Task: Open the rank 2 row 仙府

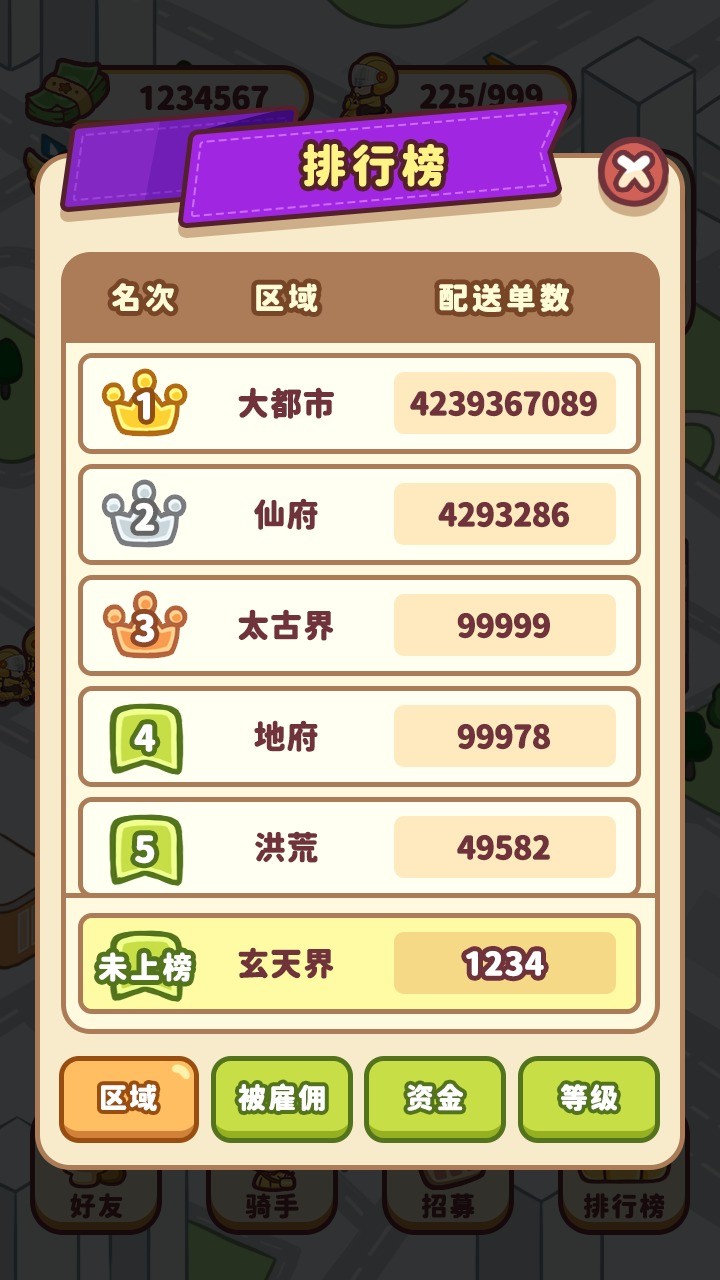Action: tap(359, 515)
